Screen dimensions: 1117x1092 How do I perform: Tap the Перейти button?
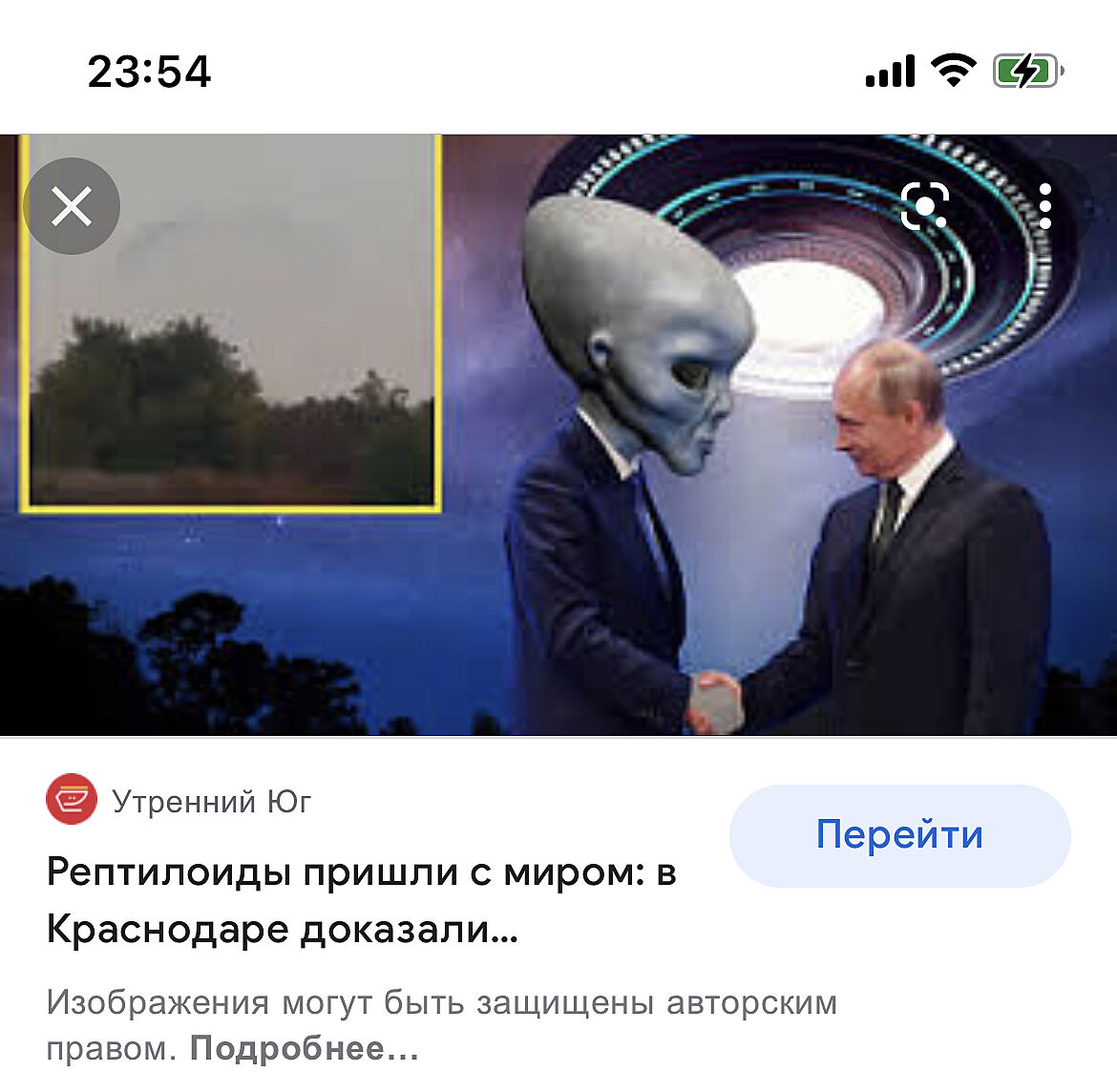[x=899, y=835]
